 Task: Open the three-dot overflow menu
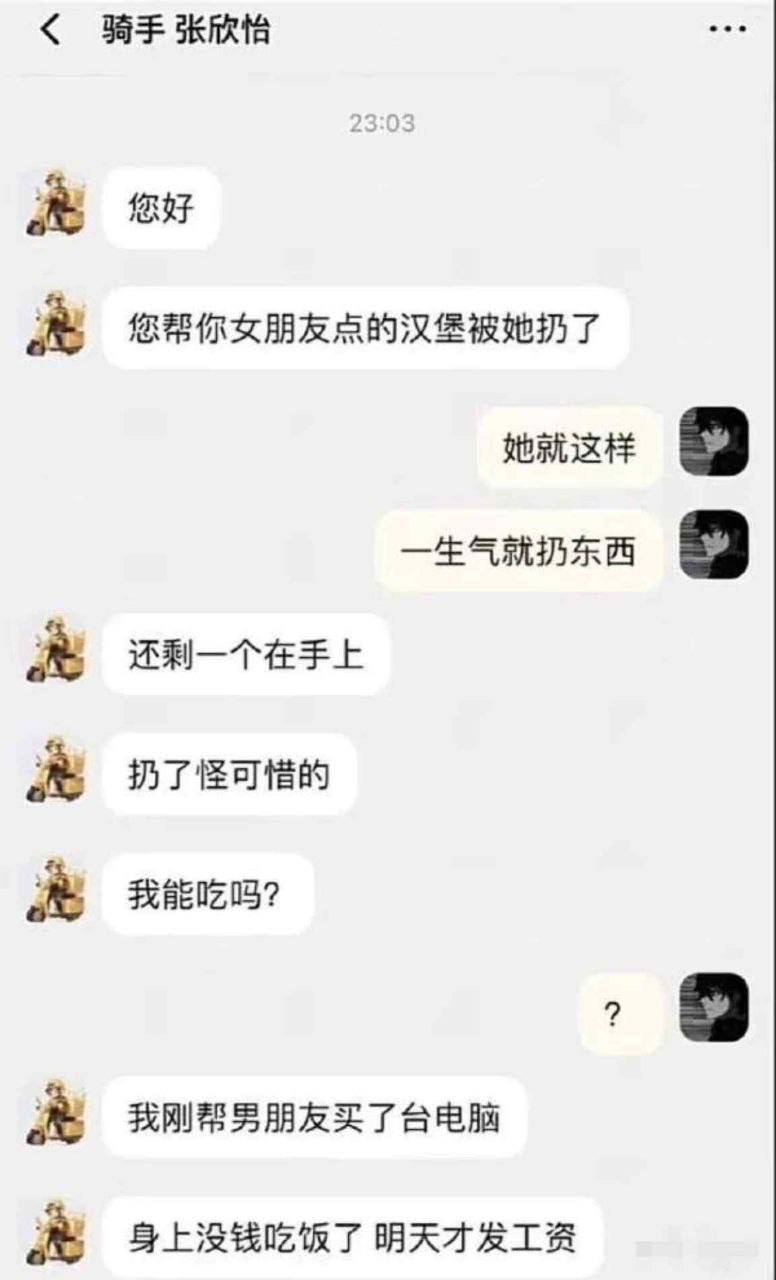coord(727,30)
